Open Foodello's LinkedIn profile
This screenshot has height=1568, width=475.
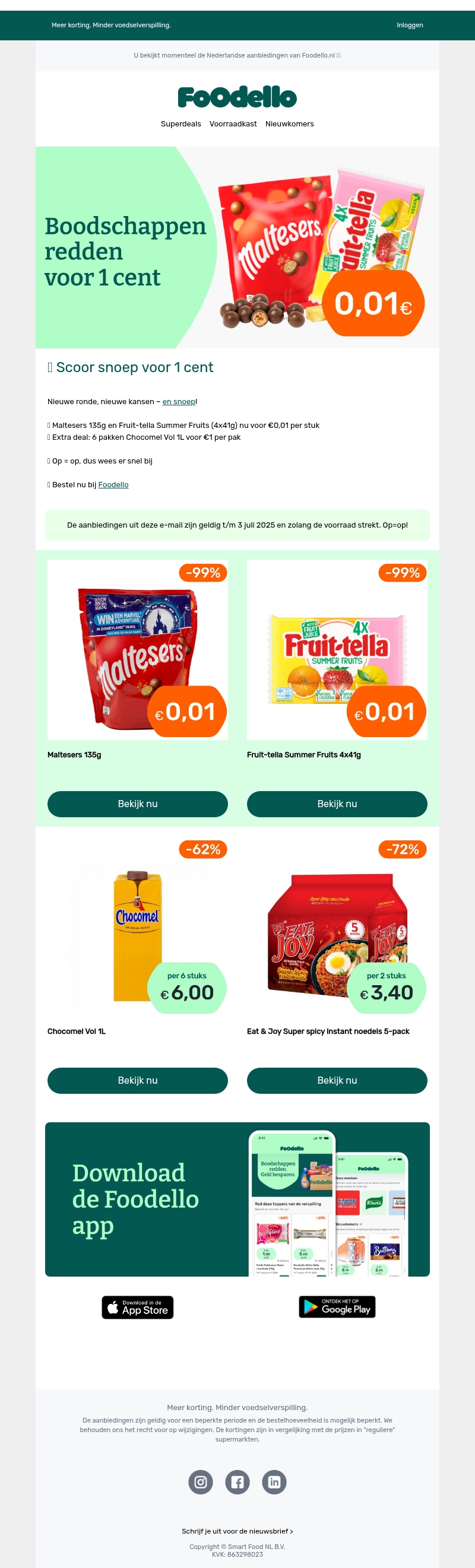coord(274,1481)
